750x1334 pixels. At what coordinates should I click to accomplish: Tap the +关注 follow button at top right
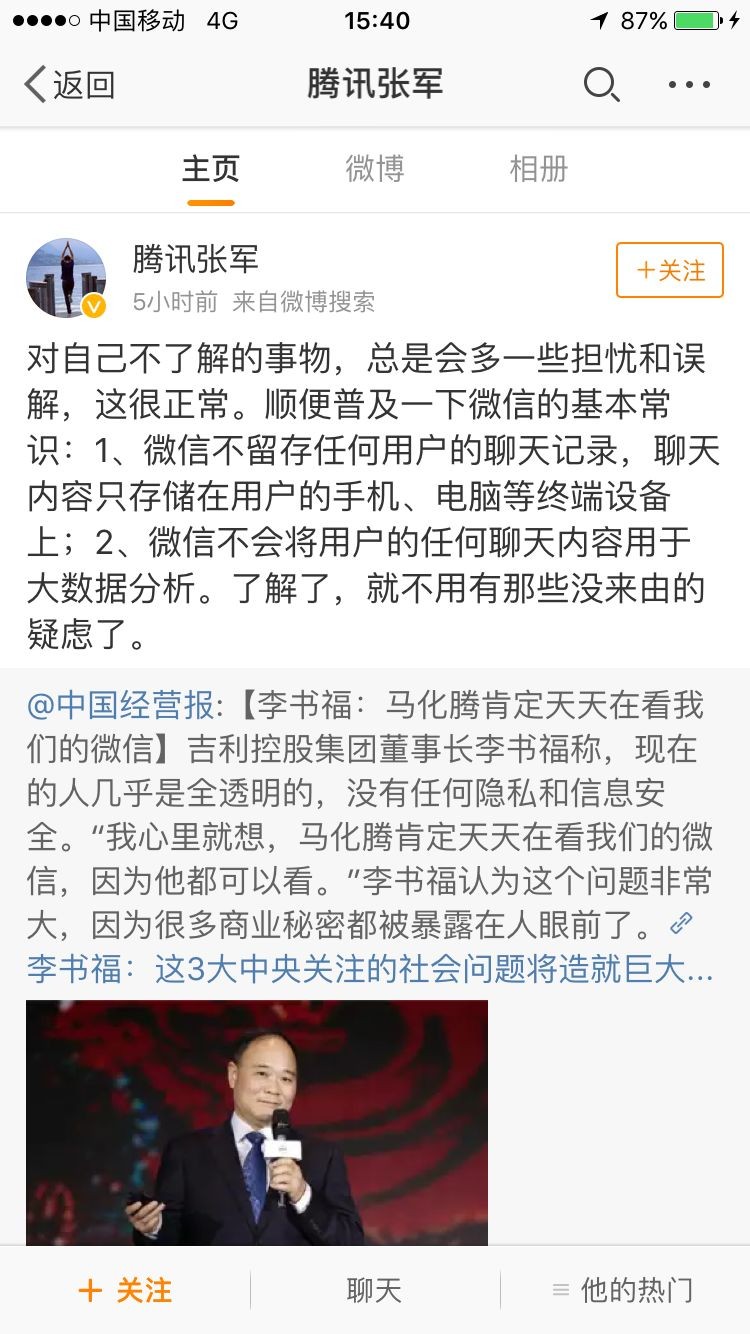point(669,271)
